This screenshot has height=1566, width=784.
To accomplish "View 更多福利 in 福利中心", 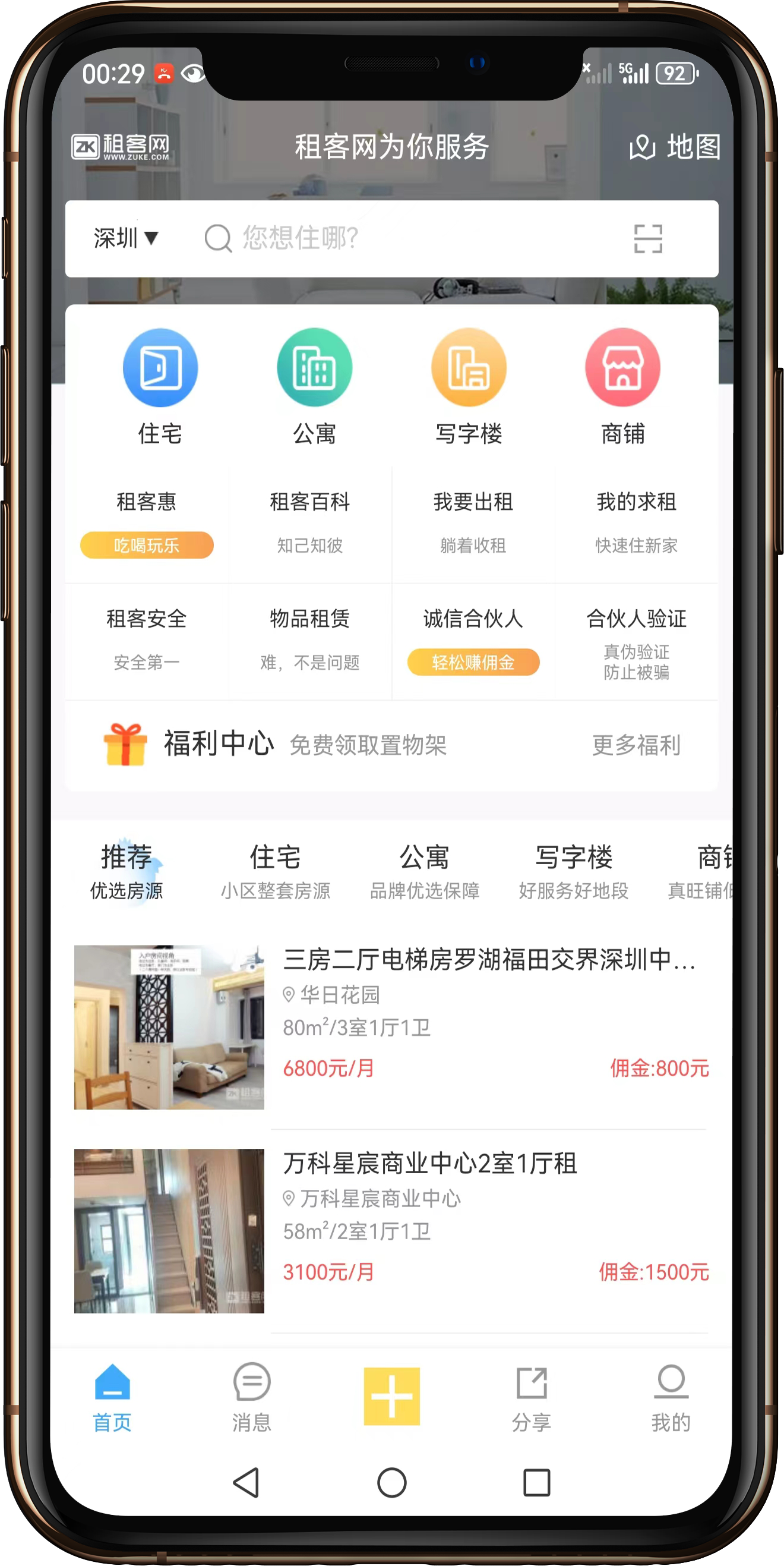I will [636, 745].
